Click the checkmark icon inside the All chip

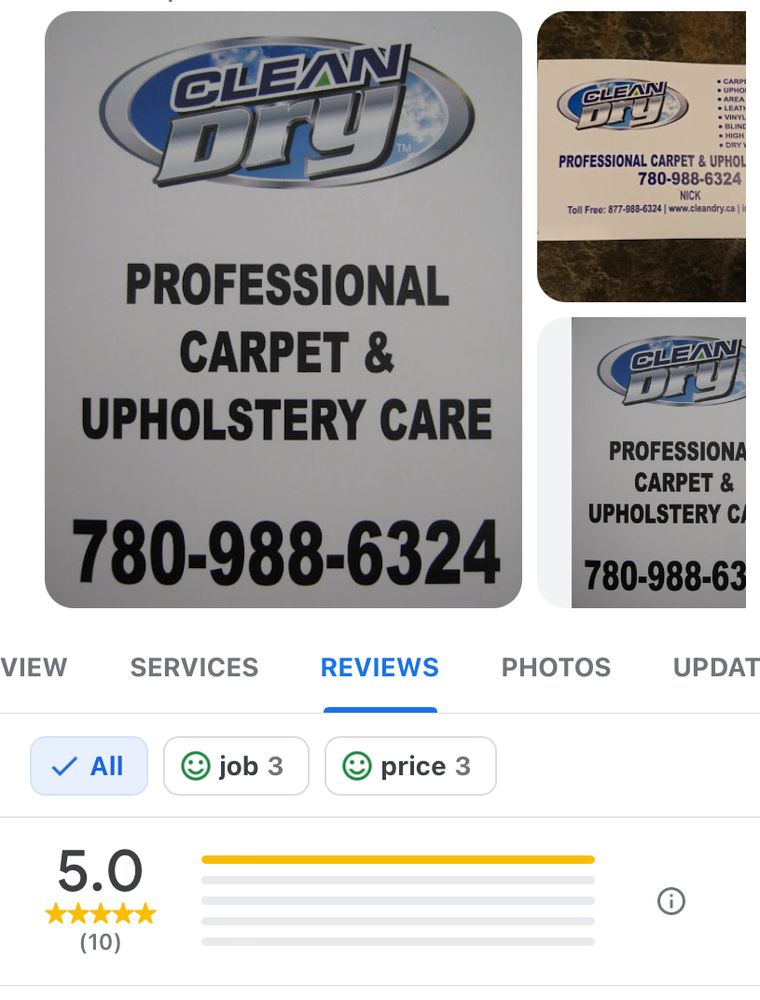(x=63, y=766)
